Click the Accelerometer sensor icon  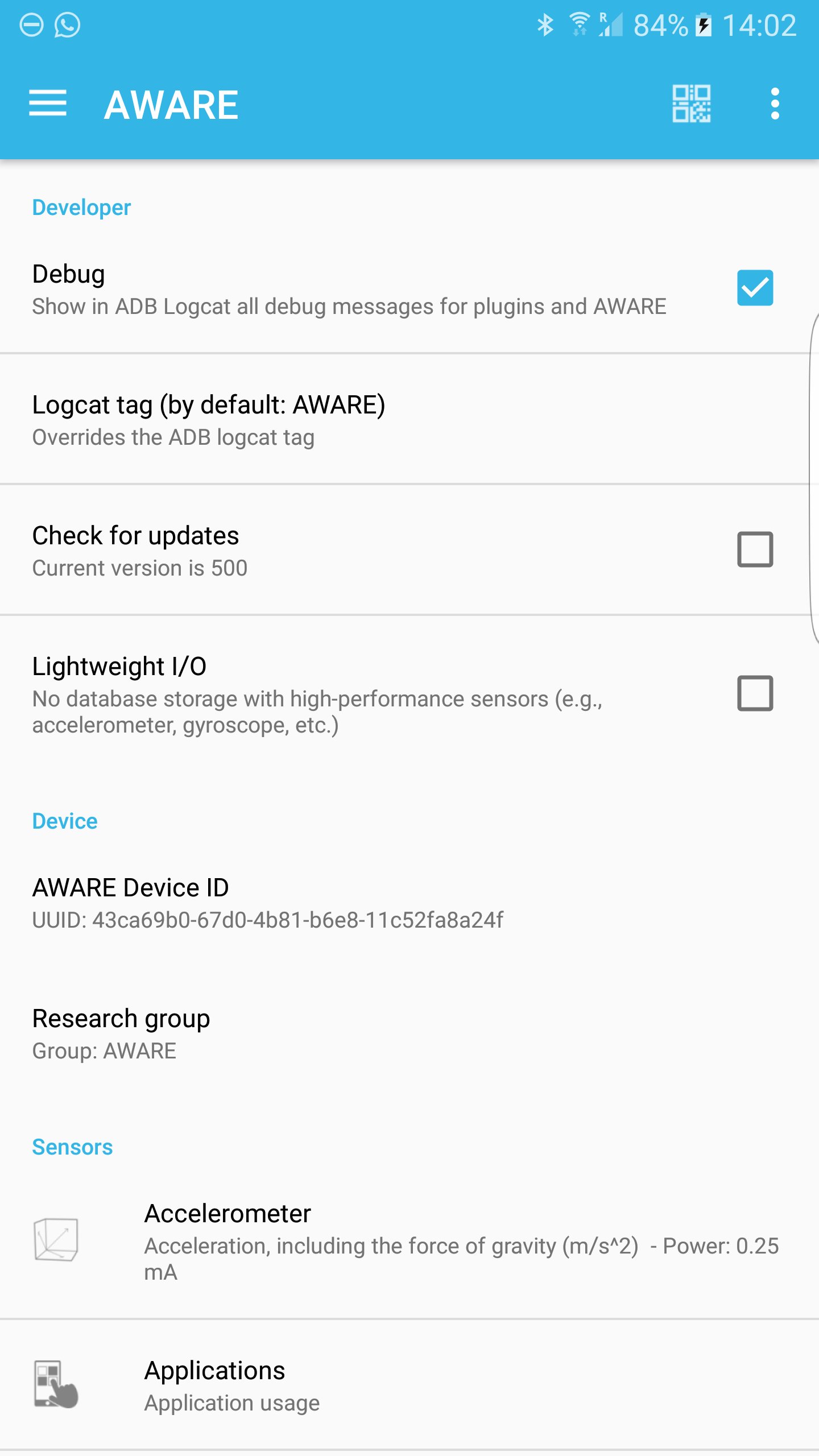pos(56,1240)
